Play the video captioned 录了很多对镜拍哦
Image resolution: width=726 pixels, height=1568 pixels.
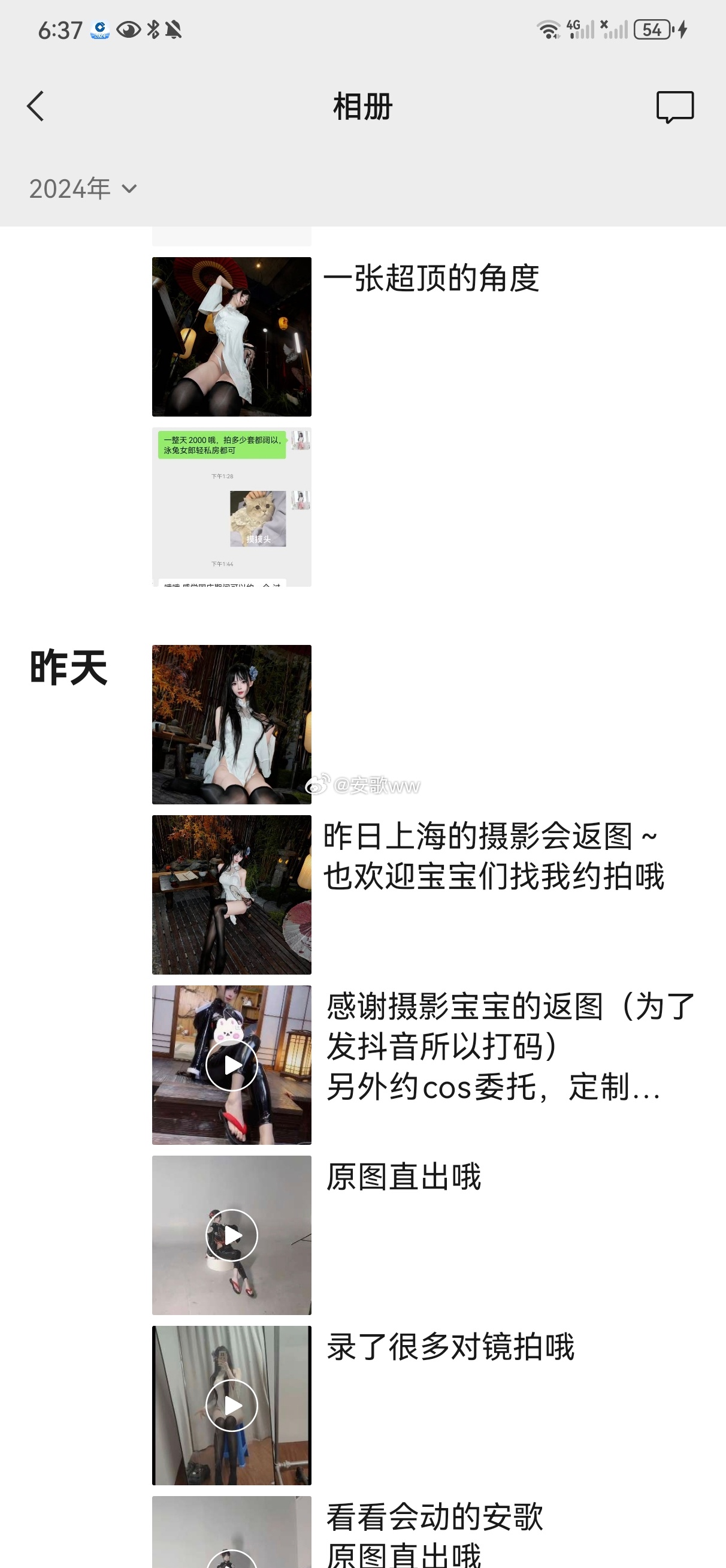[231, 1405]
